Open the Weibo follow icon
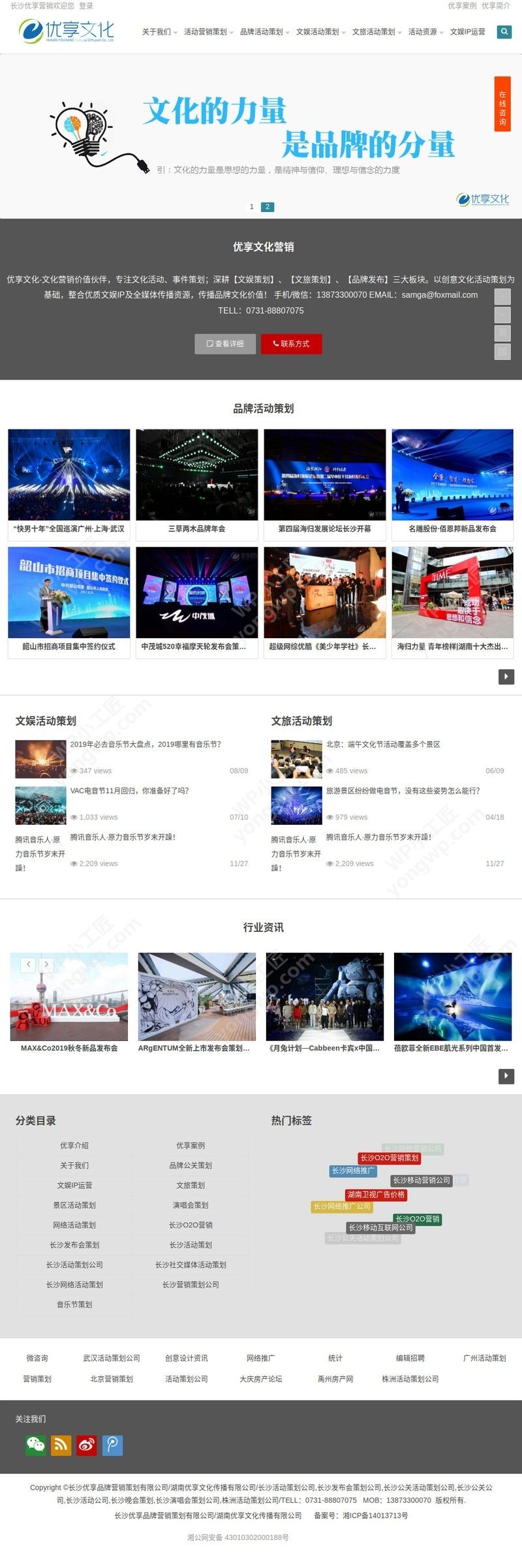 86,1445
